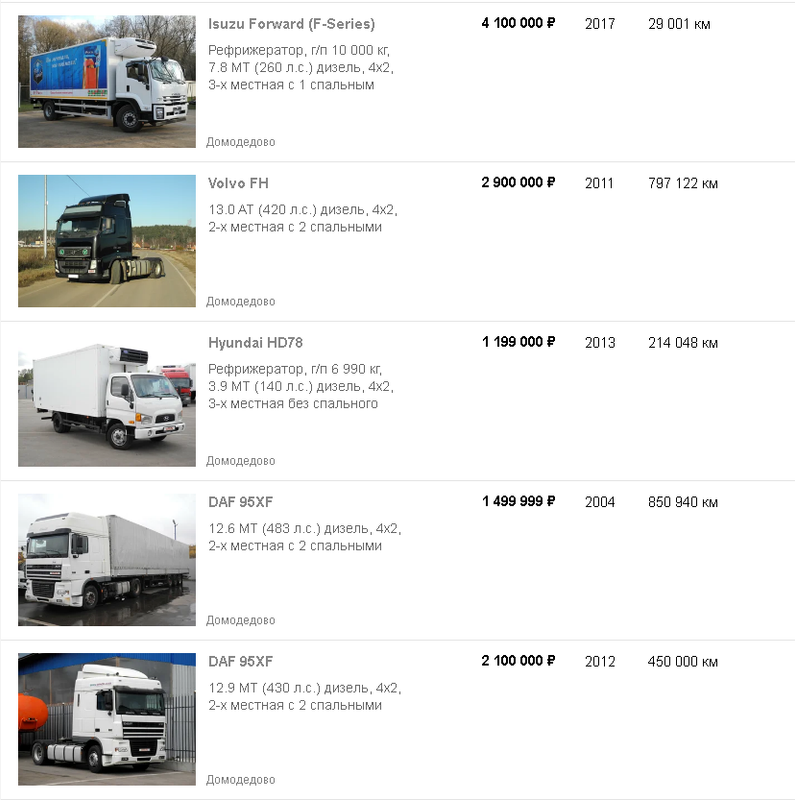View the Isuzu Forward listing photo
The image size is (795, 800).
click(107, 82)
